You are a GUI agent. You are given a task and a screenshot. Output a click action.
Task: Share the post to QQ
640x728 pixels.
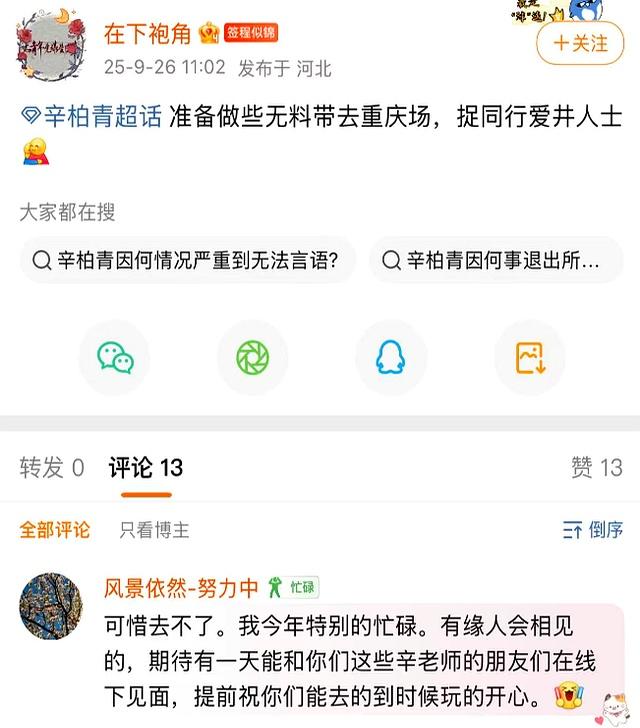[391, 357]
